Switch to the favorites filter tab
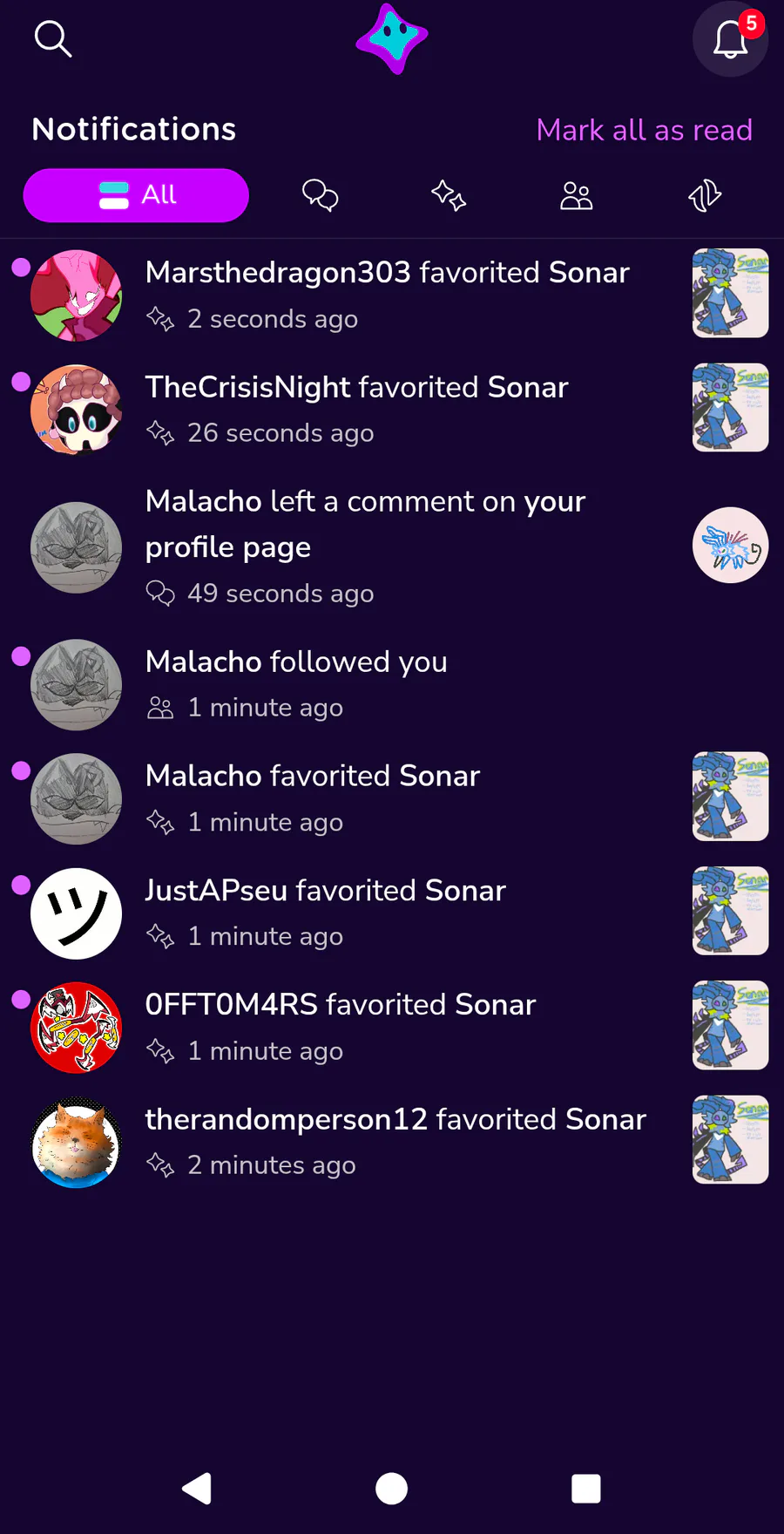Image resolution: width=784 pixels, height=1534 pixels. pos(449,195)
